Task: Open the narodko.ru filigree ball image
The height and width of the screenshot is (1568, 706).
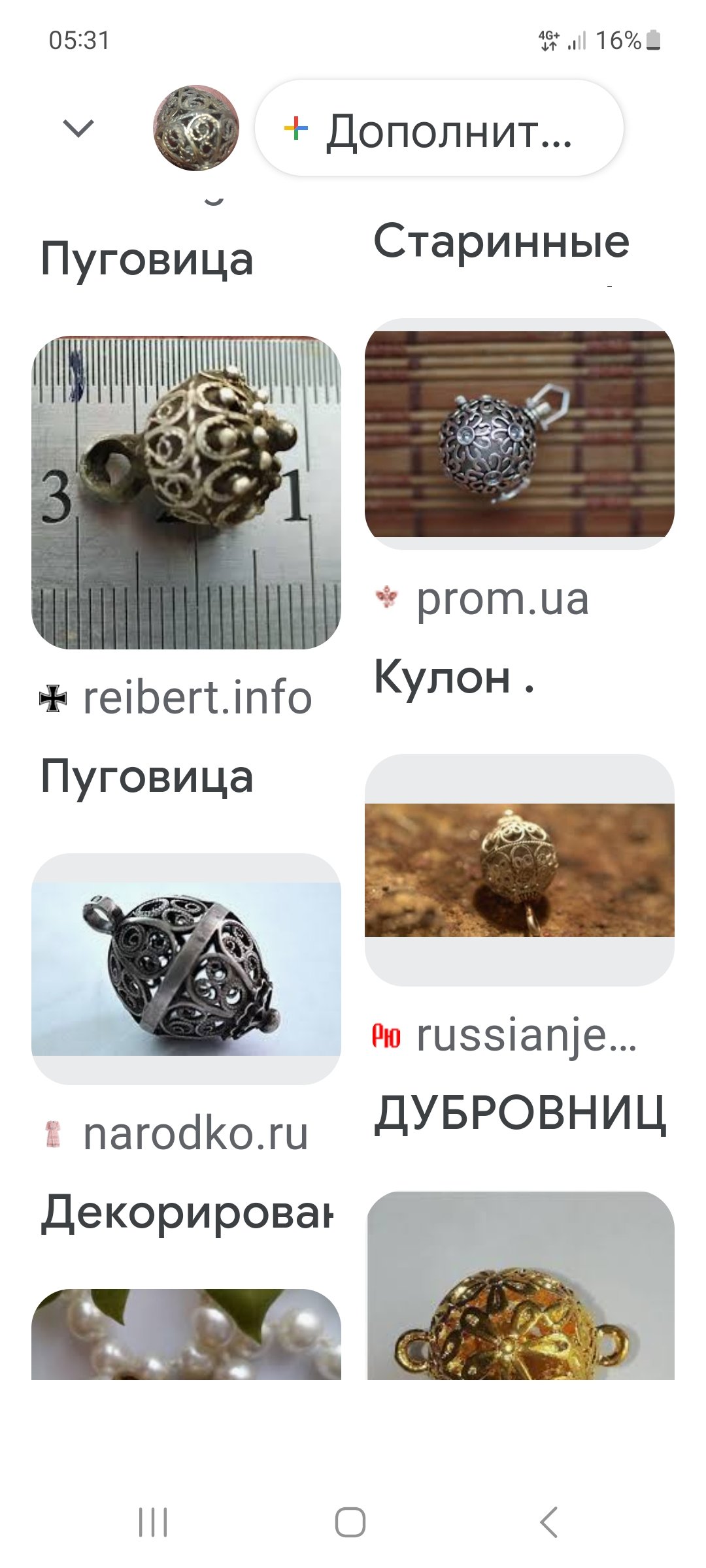Action: [186, 969]
